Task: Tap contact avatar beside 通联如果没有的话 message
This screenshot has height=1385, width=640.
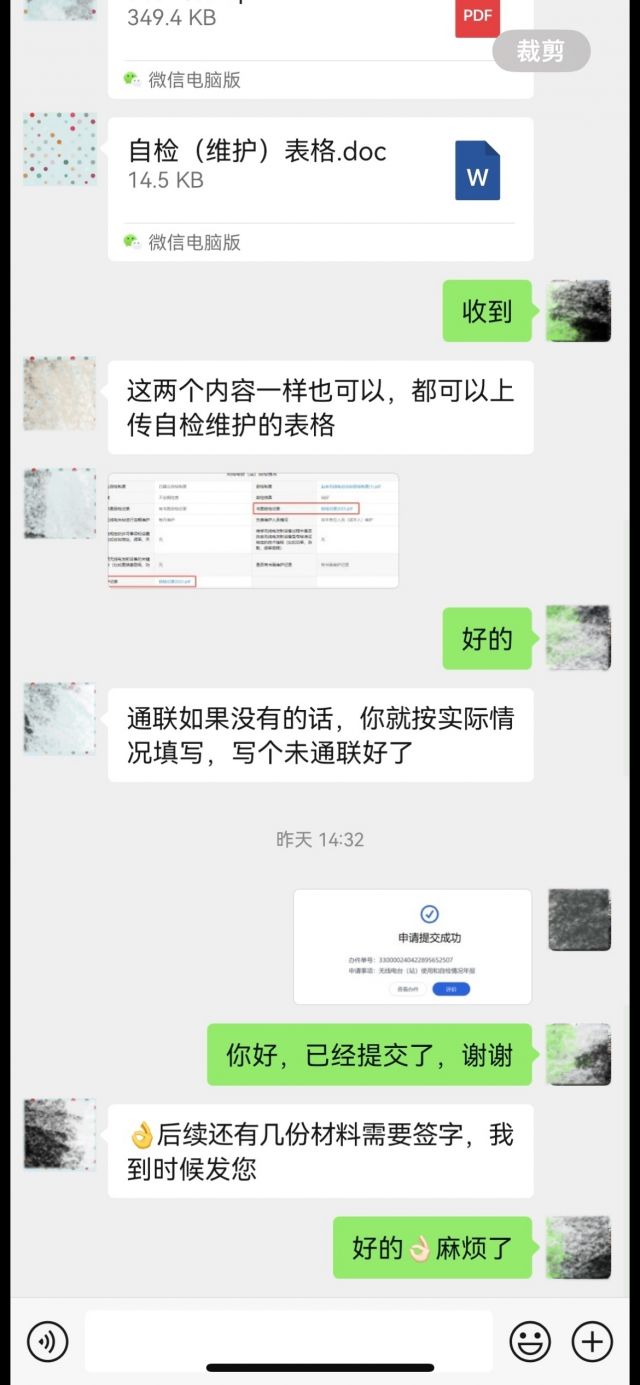Action: 59,719
